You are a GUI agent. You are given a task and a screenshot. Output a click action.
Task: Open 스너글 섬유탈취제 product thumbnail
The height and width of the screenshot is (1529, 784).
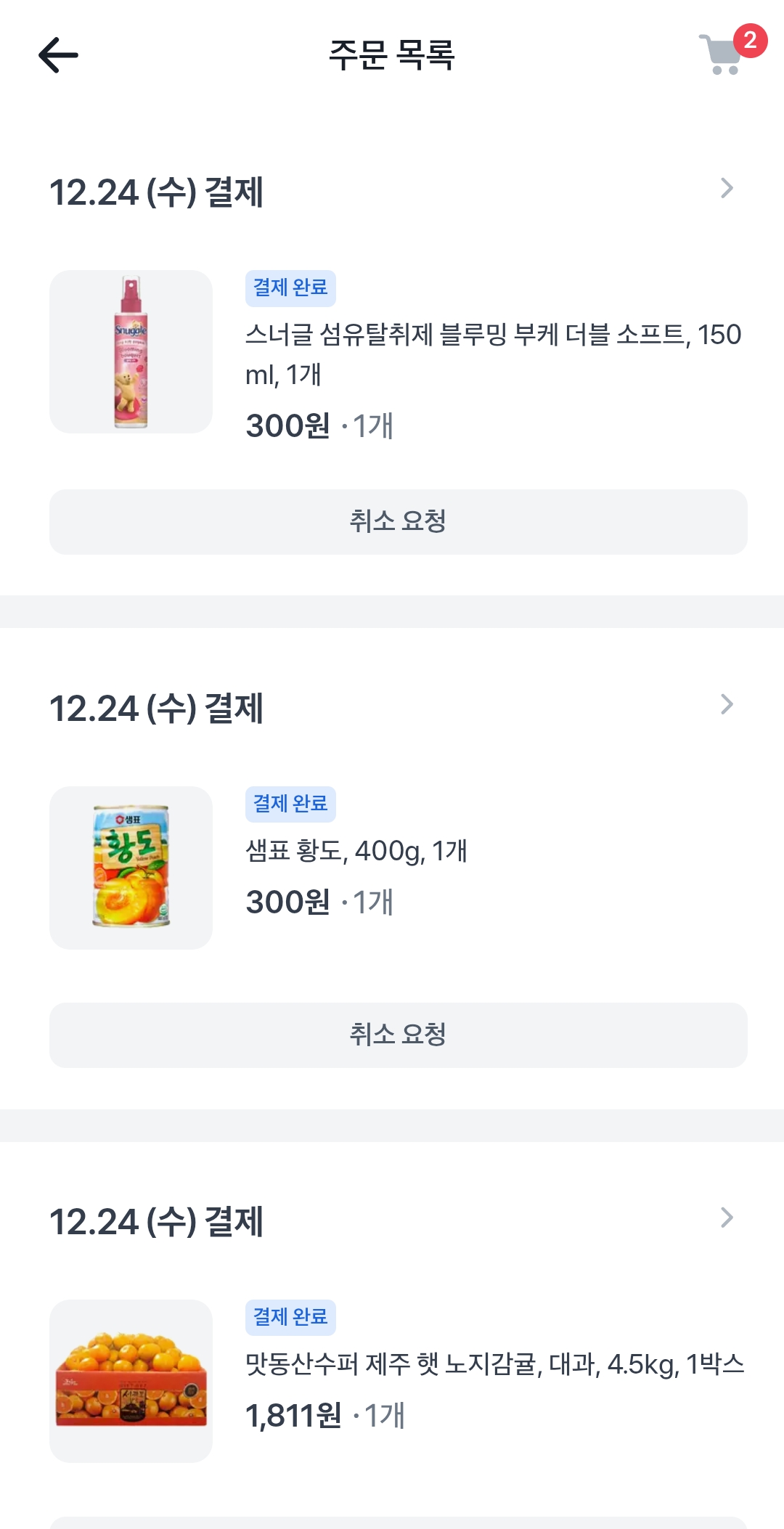131,352
